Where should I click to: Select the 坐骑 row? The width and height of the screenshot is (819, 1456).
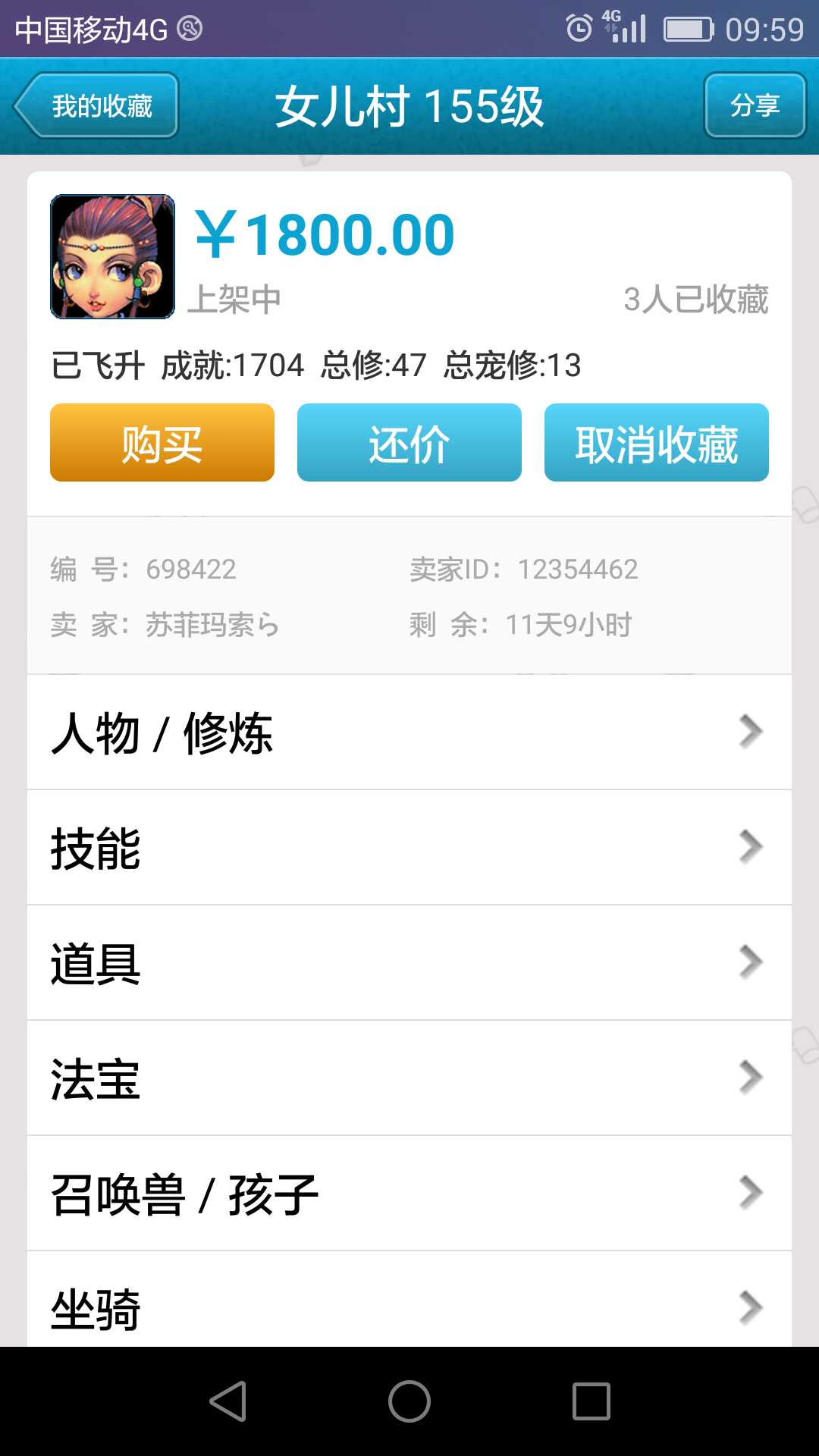[409, 1306]
